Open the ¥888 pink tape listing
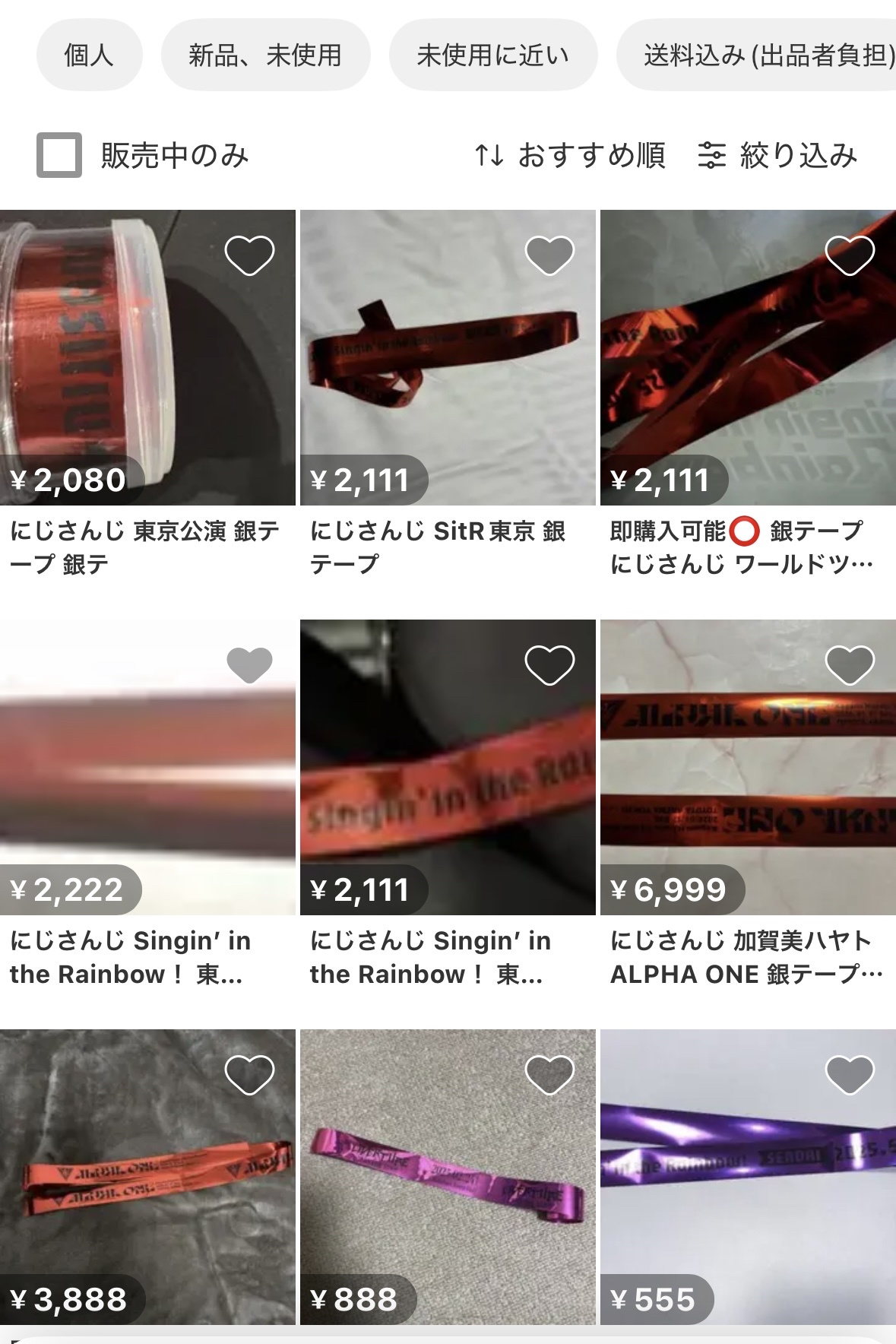The width and height of the screenshot is (896, 1344). [448, 1177]
